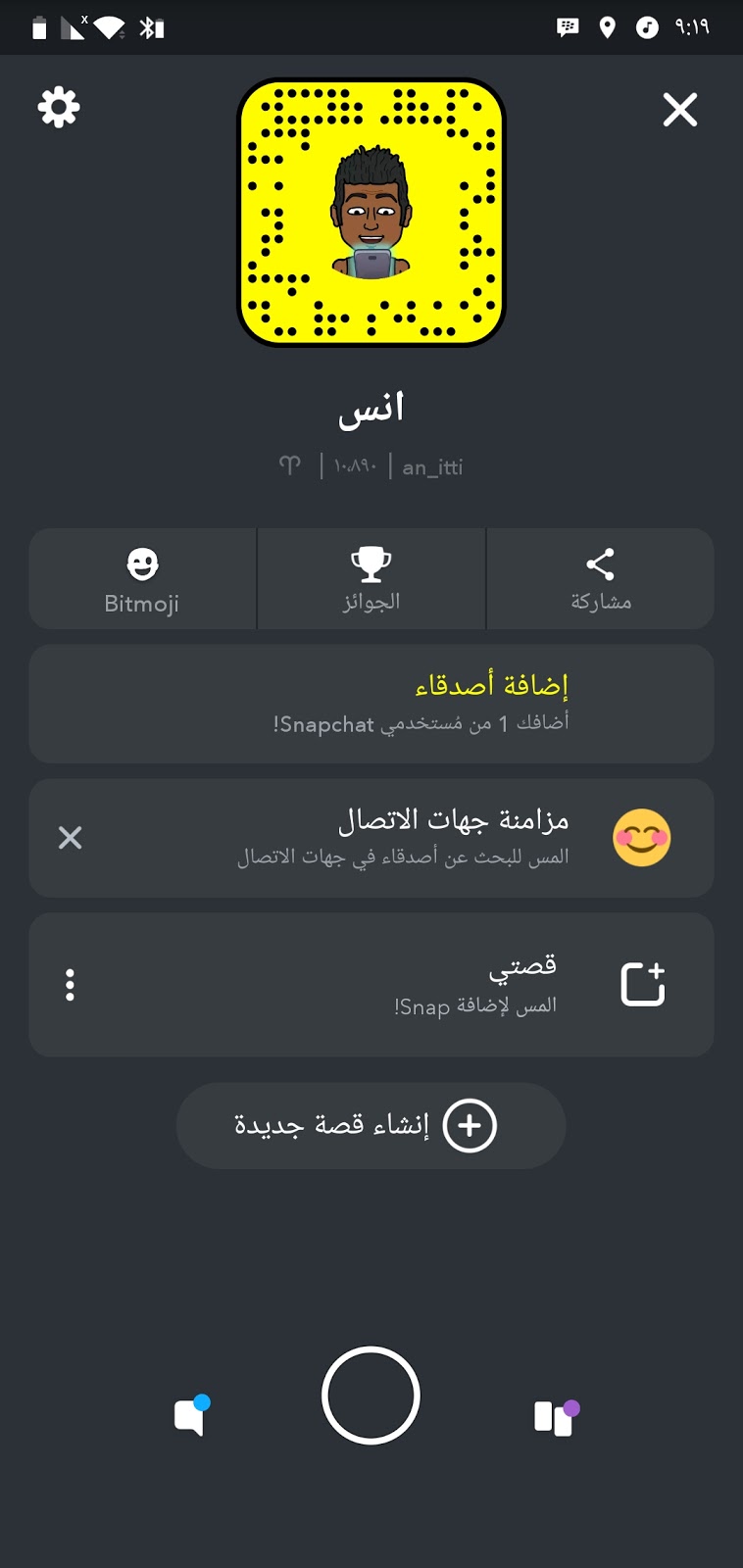Screen dimensions: 743x1568
Task: Close the profile screen
Action: coord(680,110)
